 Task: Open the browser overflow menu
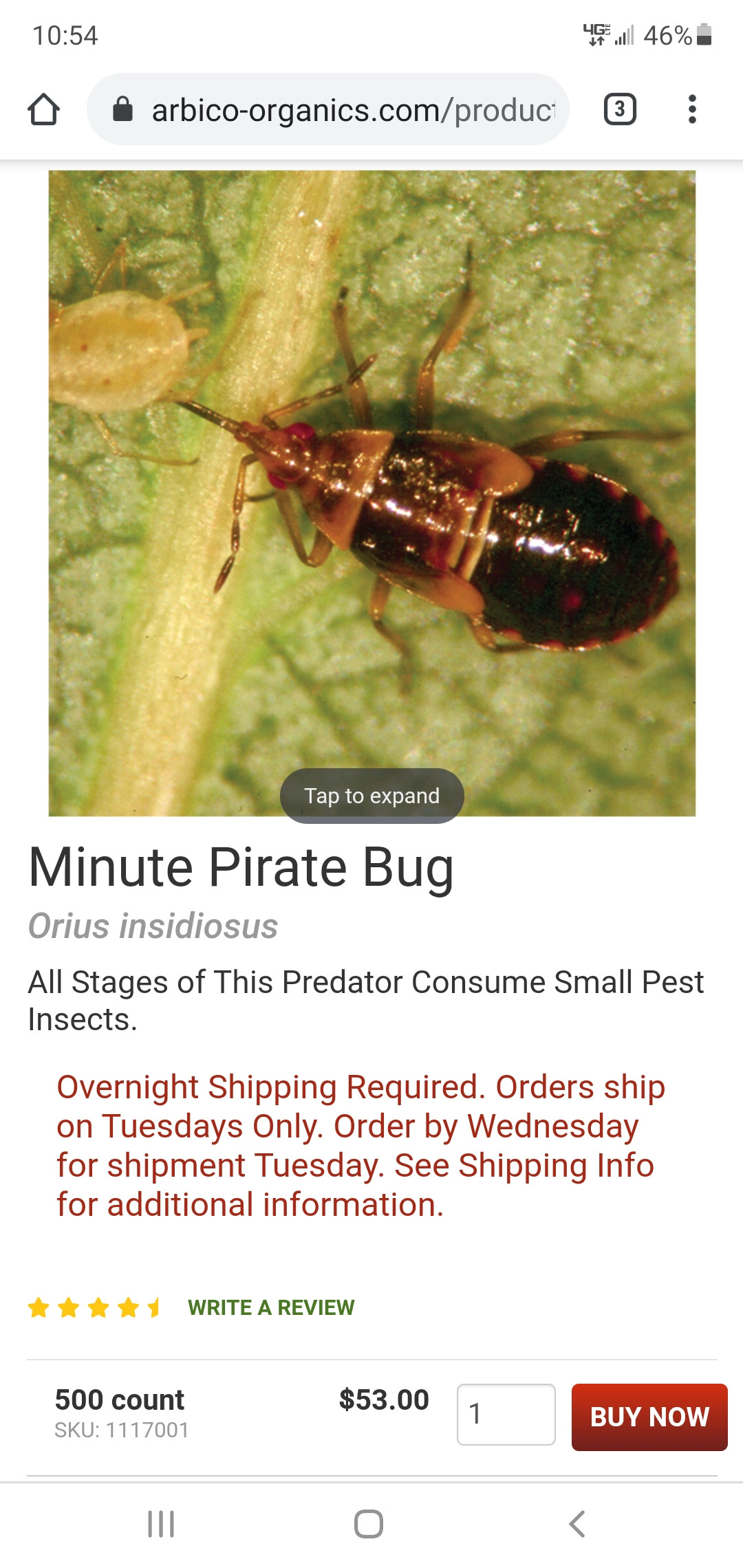click(692, 109)
